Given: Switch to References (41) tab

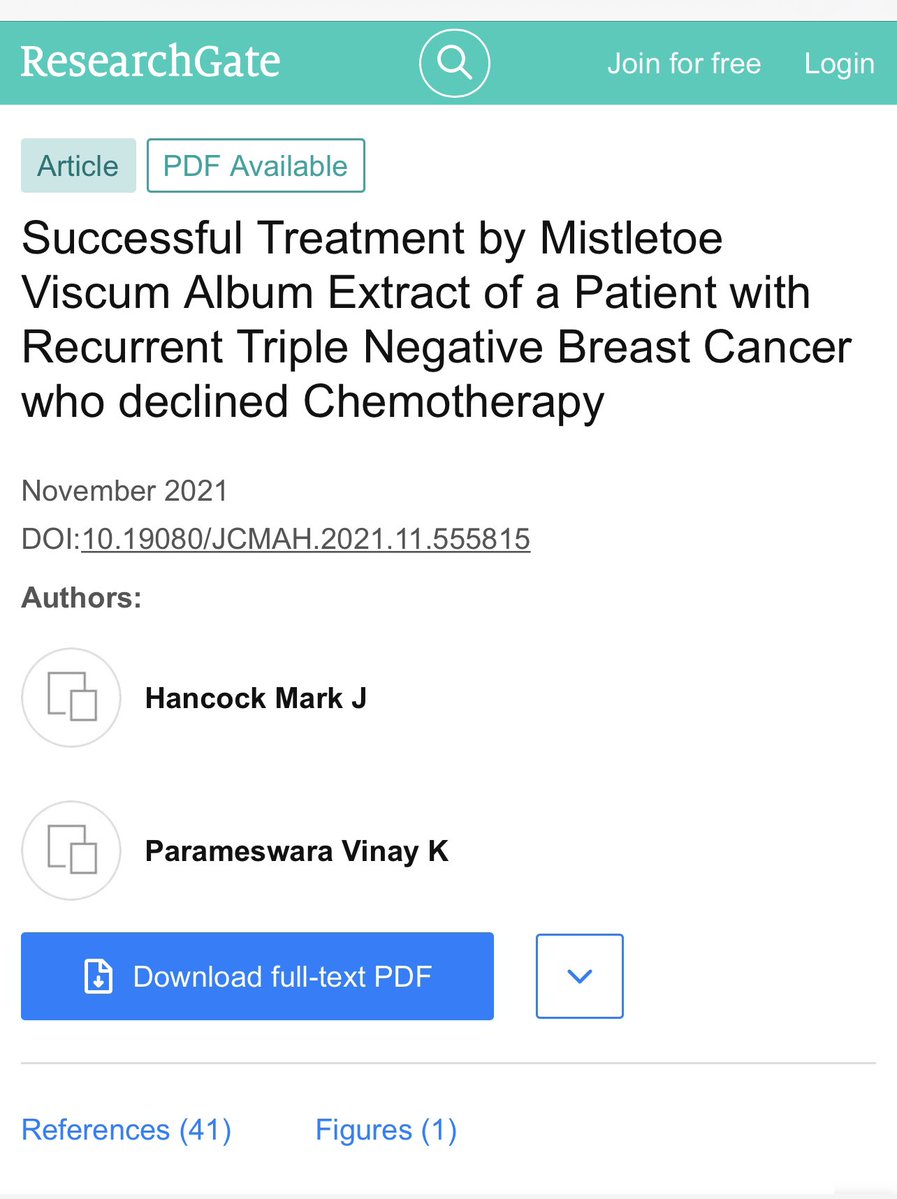Looking at the screenshot, I should 126,1130.
